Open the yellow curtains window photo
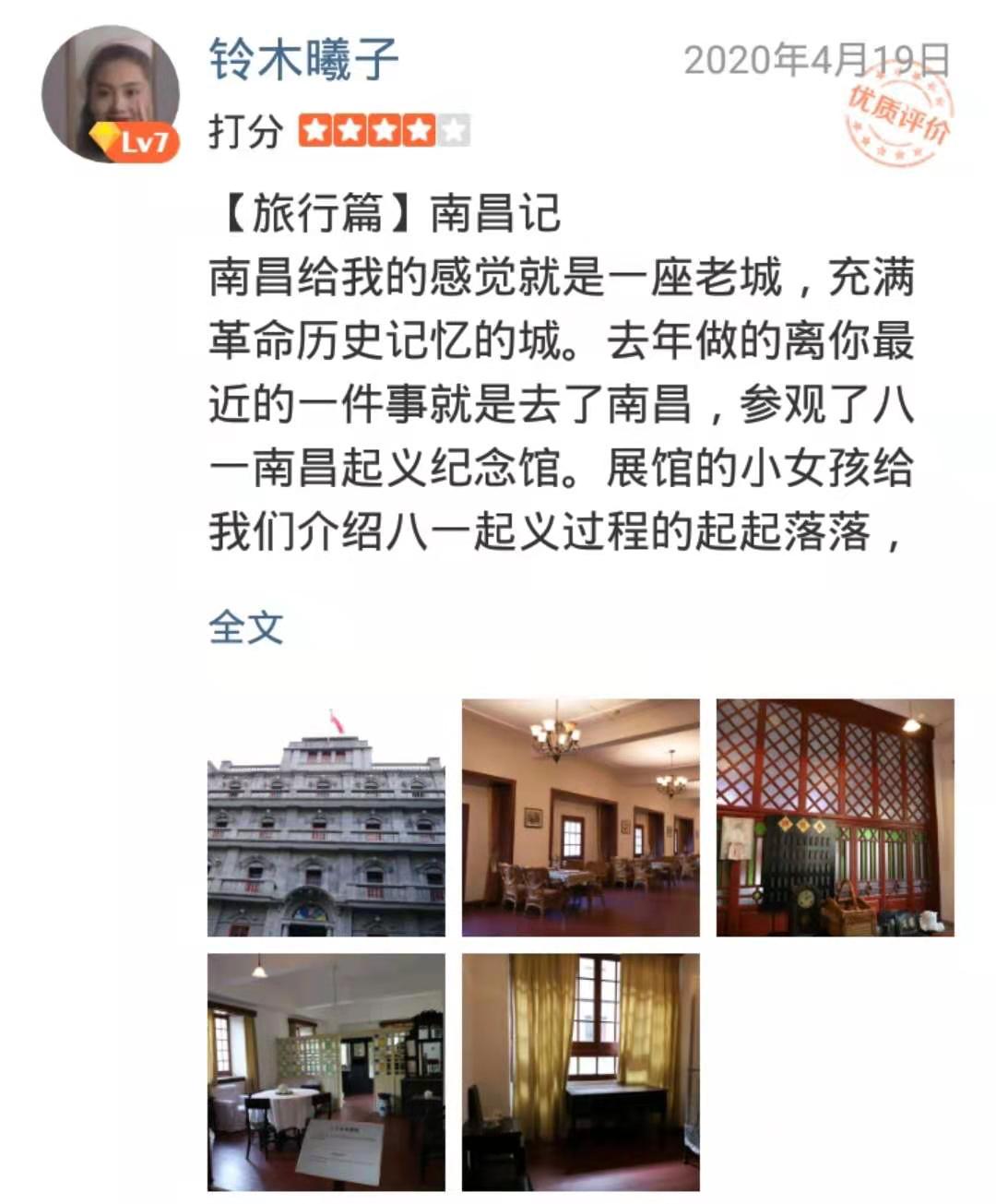Viewport: 996px width, 1204px height. click(580, 1071)
